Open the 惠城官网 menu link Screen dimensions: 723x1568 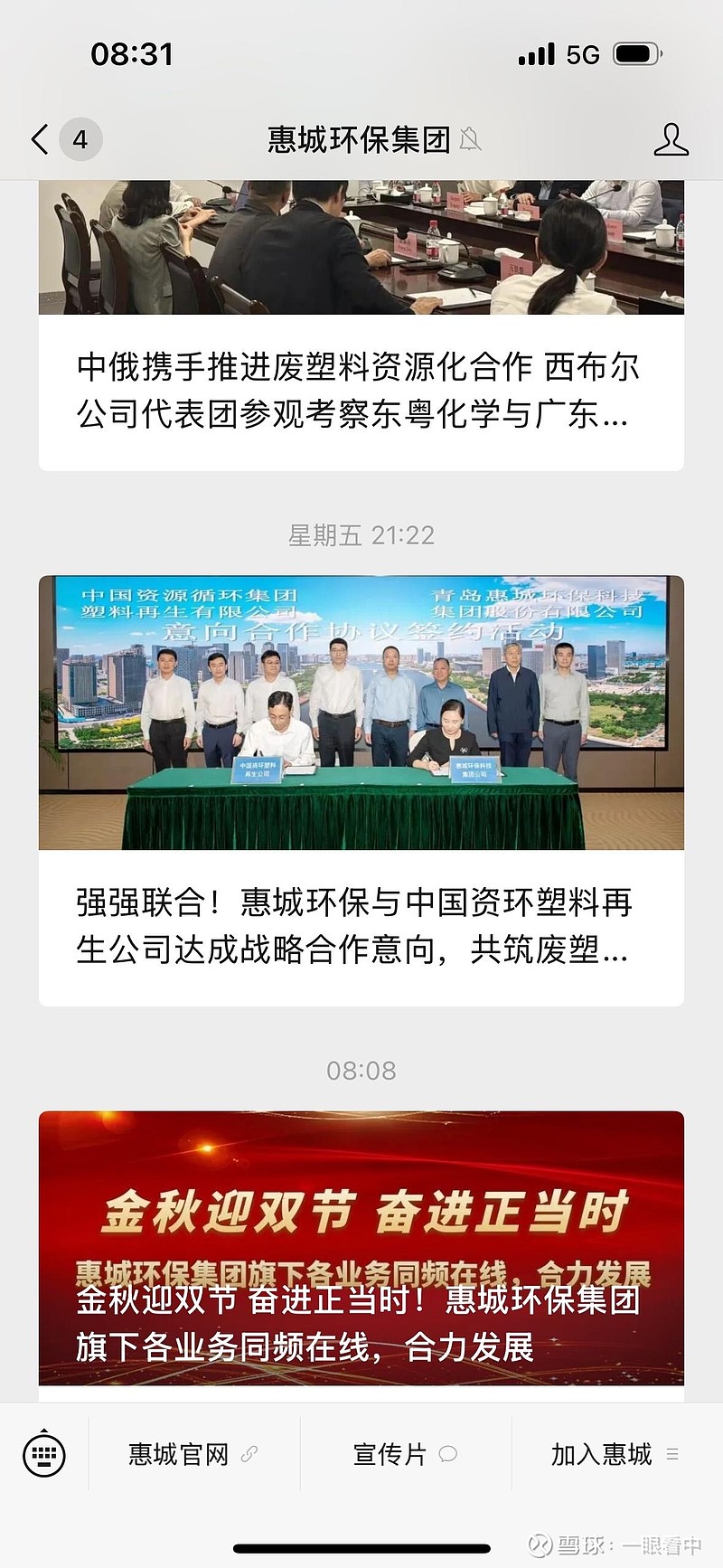point(193,1454)
